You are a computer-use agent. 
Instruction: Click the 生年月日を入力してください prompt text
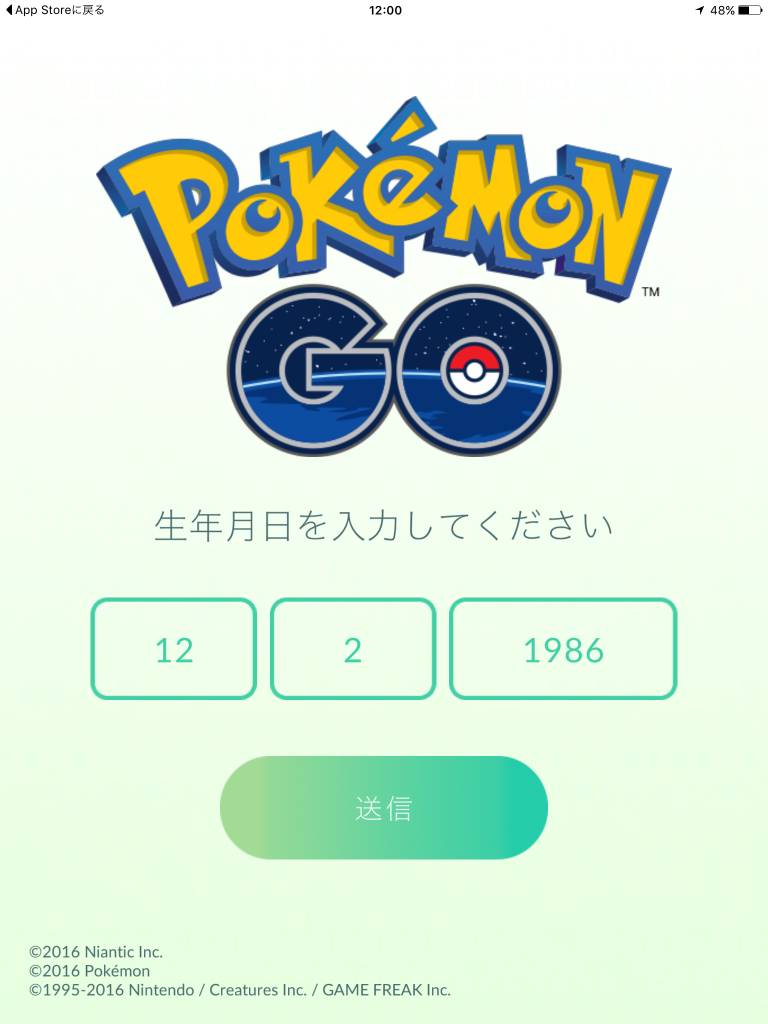384,522
